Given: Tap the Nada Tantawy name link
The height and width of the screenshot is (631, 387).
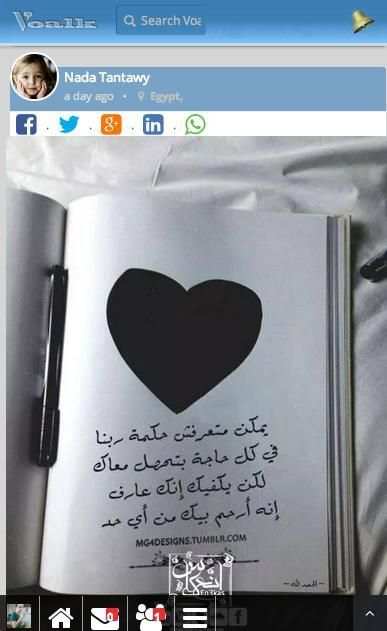Looking at the screenshot, I should 107,77.
